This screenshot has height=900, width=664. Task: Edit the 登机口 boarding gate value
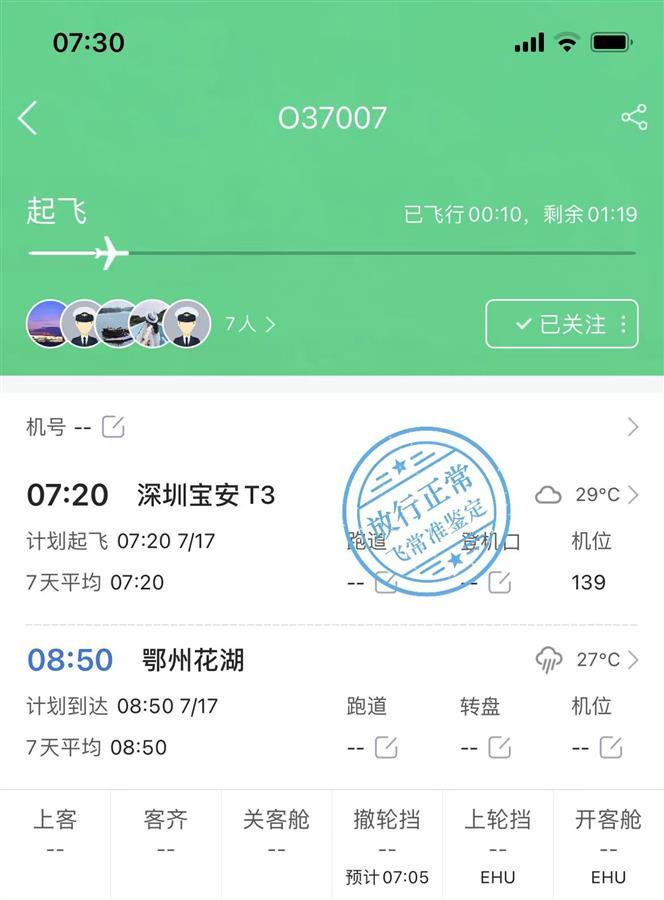[x=499, y=582]
